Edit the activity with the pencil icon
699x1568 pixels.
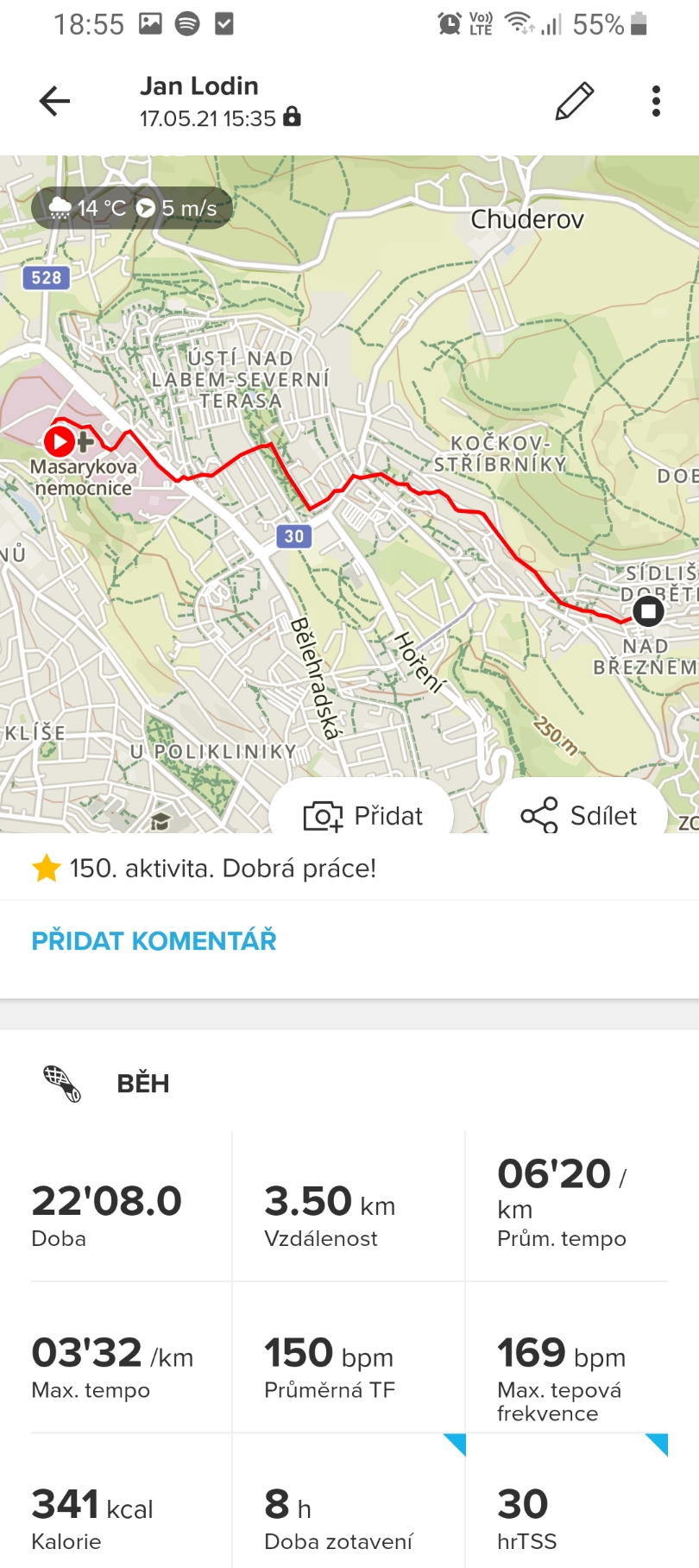(x=574, y=101)
